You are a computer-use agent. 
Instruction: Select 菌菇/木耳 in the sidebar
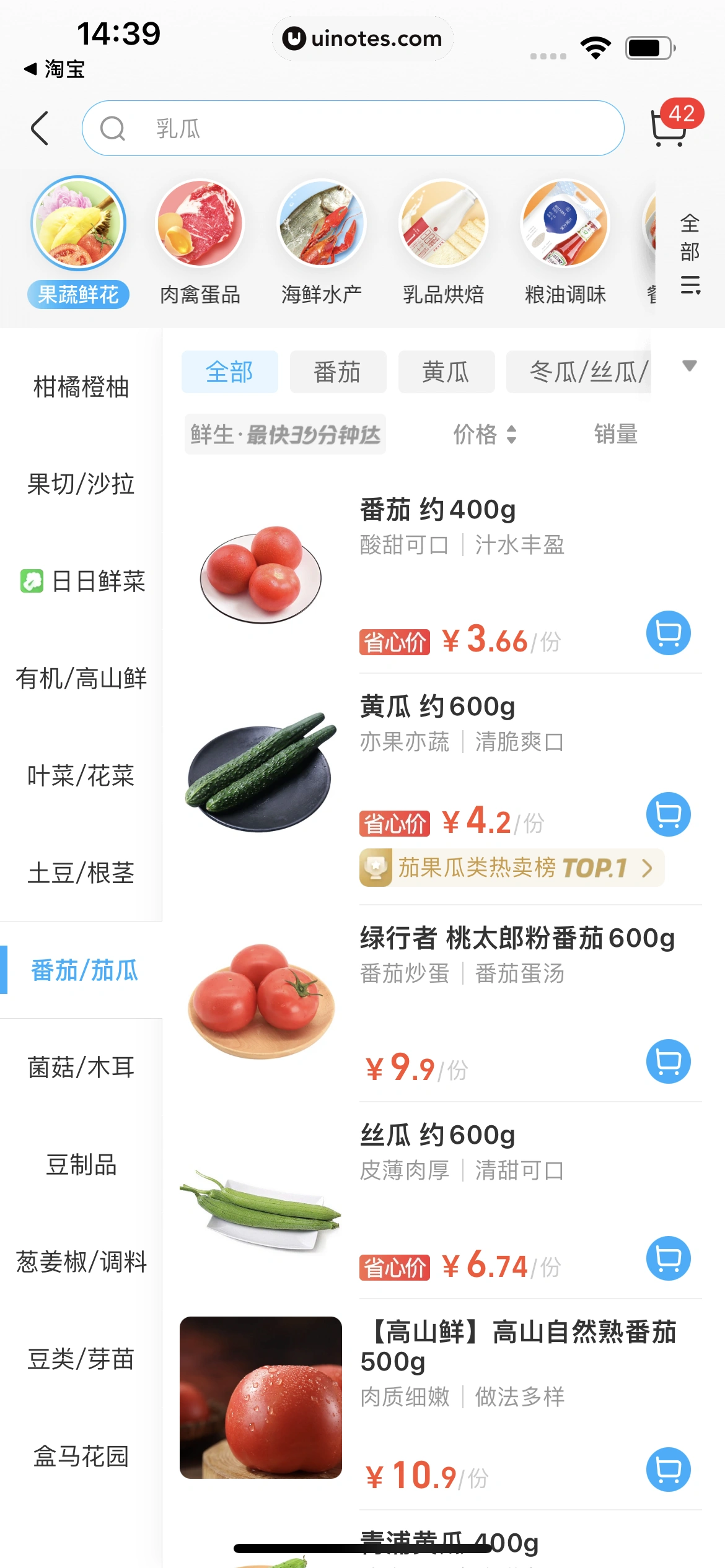81,1067
